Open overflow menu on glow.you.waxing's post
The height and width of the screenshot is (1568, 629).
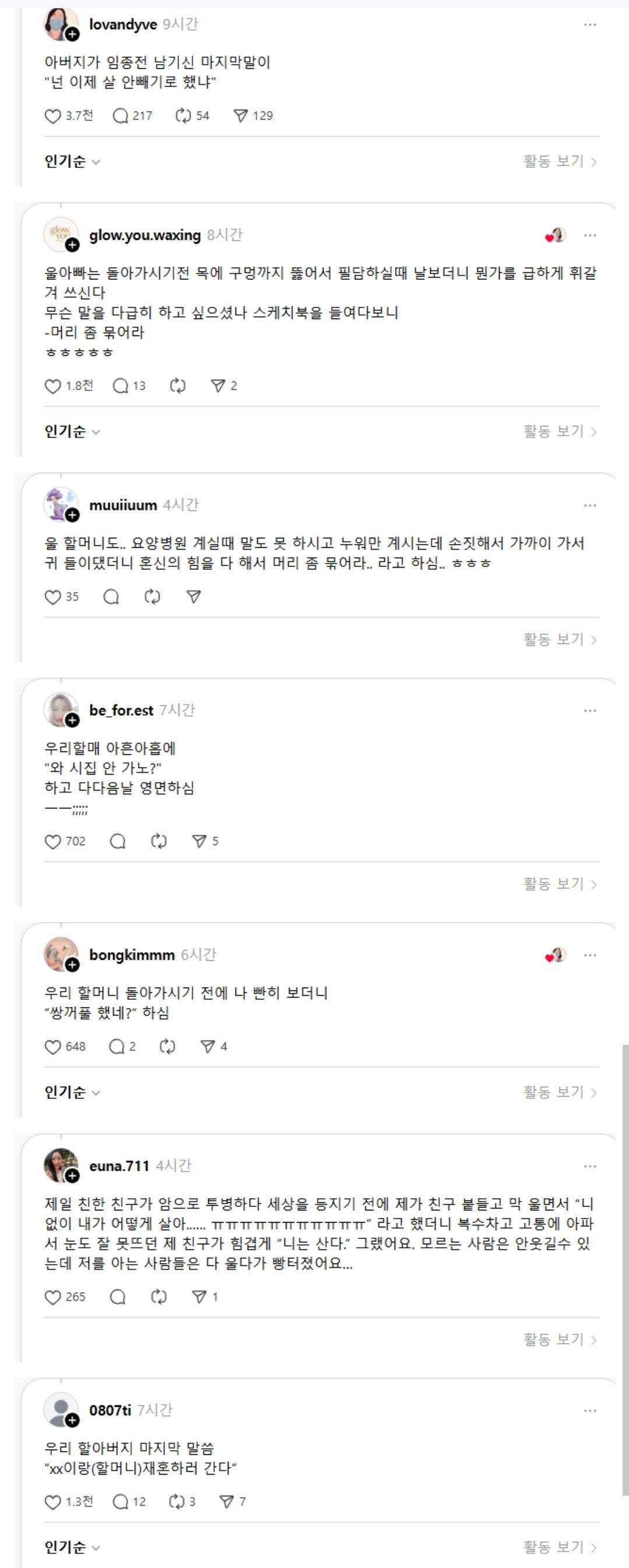pyautogui.click(x=589, y=236)
